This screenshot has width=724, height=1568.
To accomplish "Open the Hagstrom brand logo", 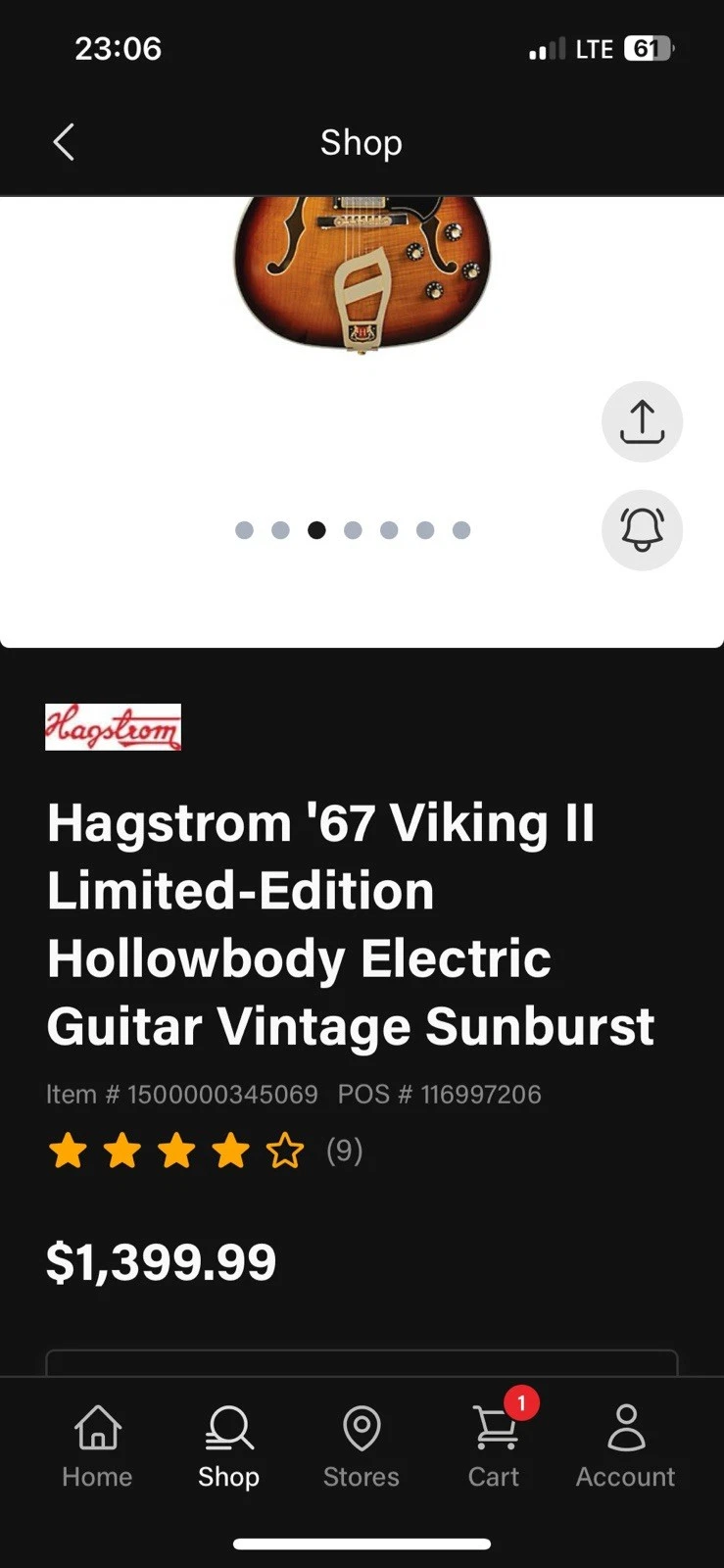I will (x=113, y=727).
